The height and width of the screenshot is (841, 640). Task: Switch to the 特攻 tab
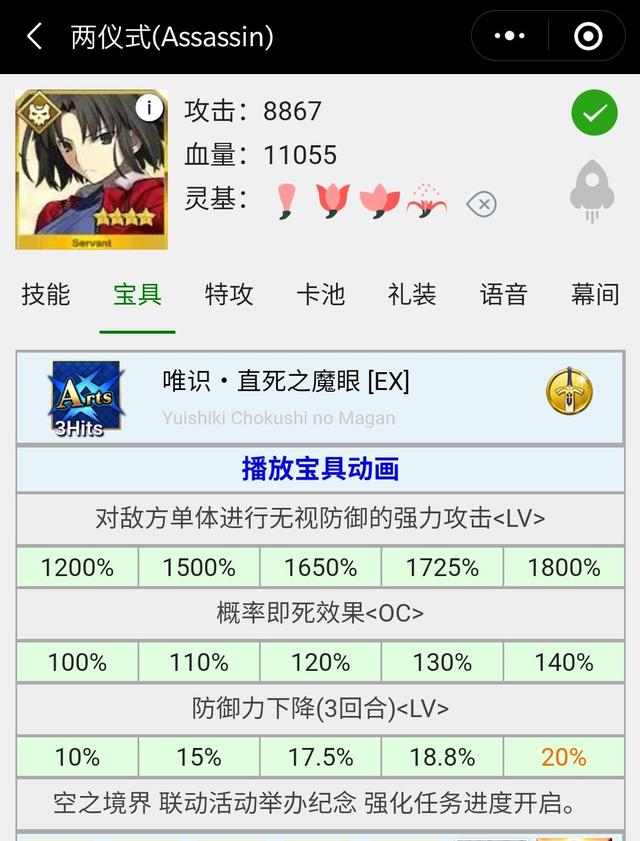coord(229,294)
